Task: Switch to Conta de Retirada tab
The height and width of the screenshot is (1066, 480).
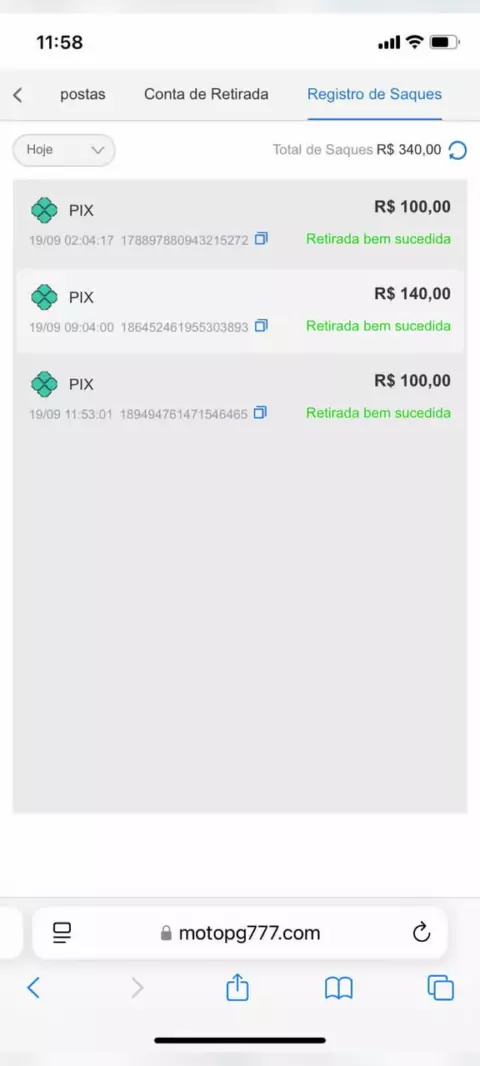Action: tap(206, 94)
